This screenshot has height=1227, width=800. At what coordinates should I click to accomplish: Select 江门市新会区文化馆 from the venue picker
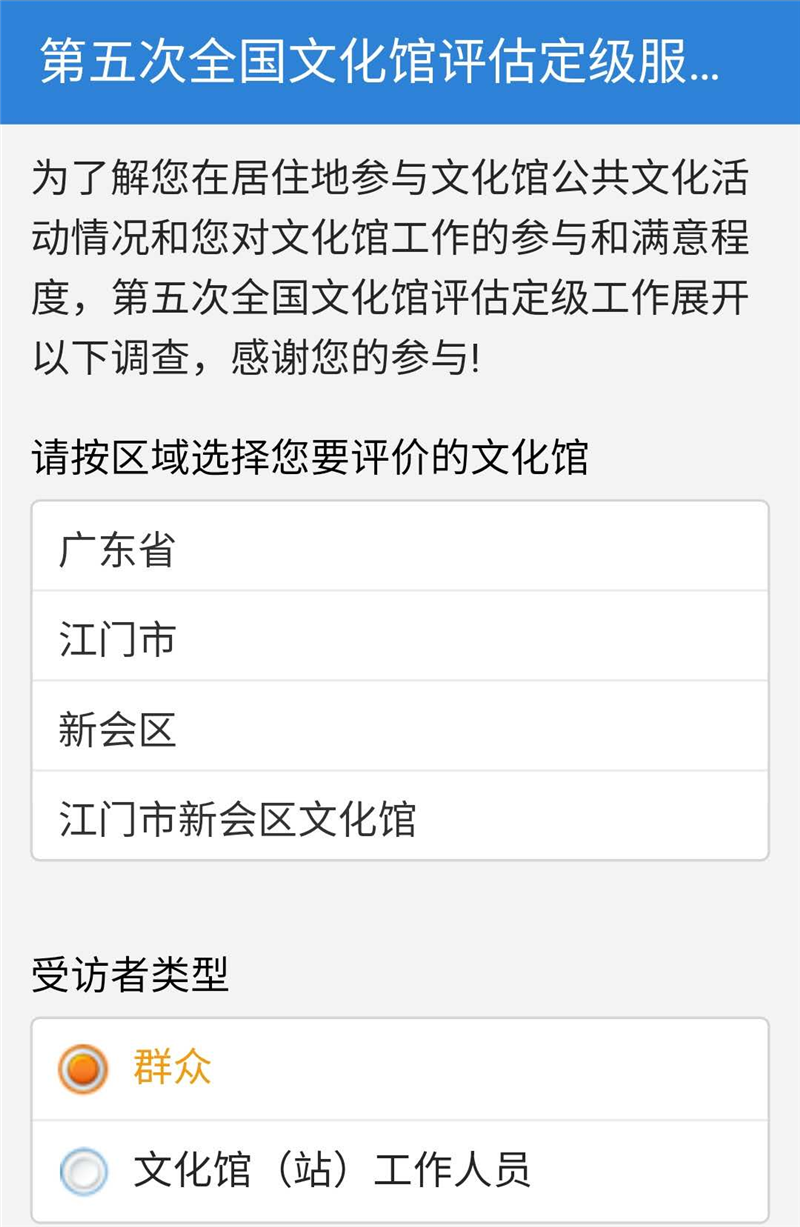click(x=400, y=817)
